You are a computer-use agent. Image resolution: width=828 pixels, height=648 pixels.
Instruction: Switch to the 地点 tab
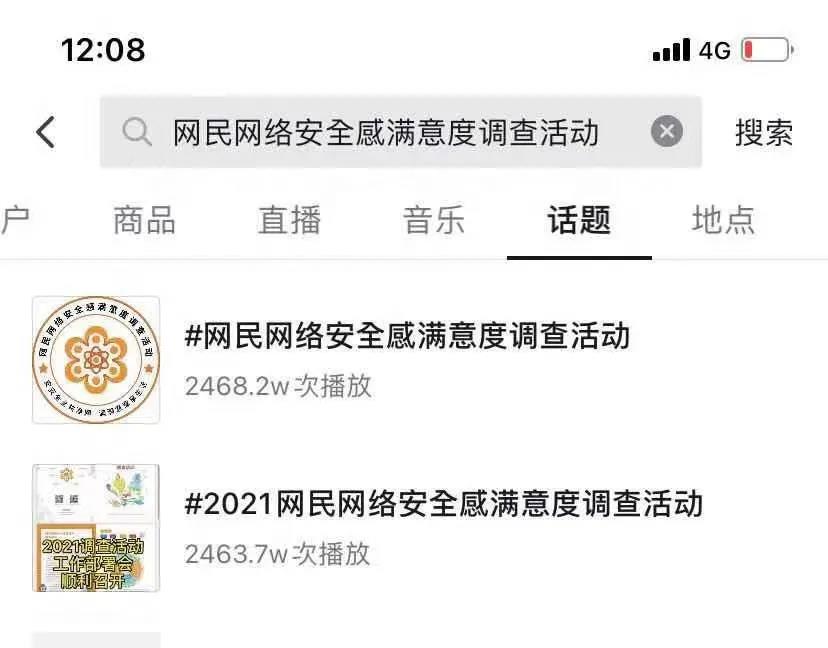click(x=723, y=220)
